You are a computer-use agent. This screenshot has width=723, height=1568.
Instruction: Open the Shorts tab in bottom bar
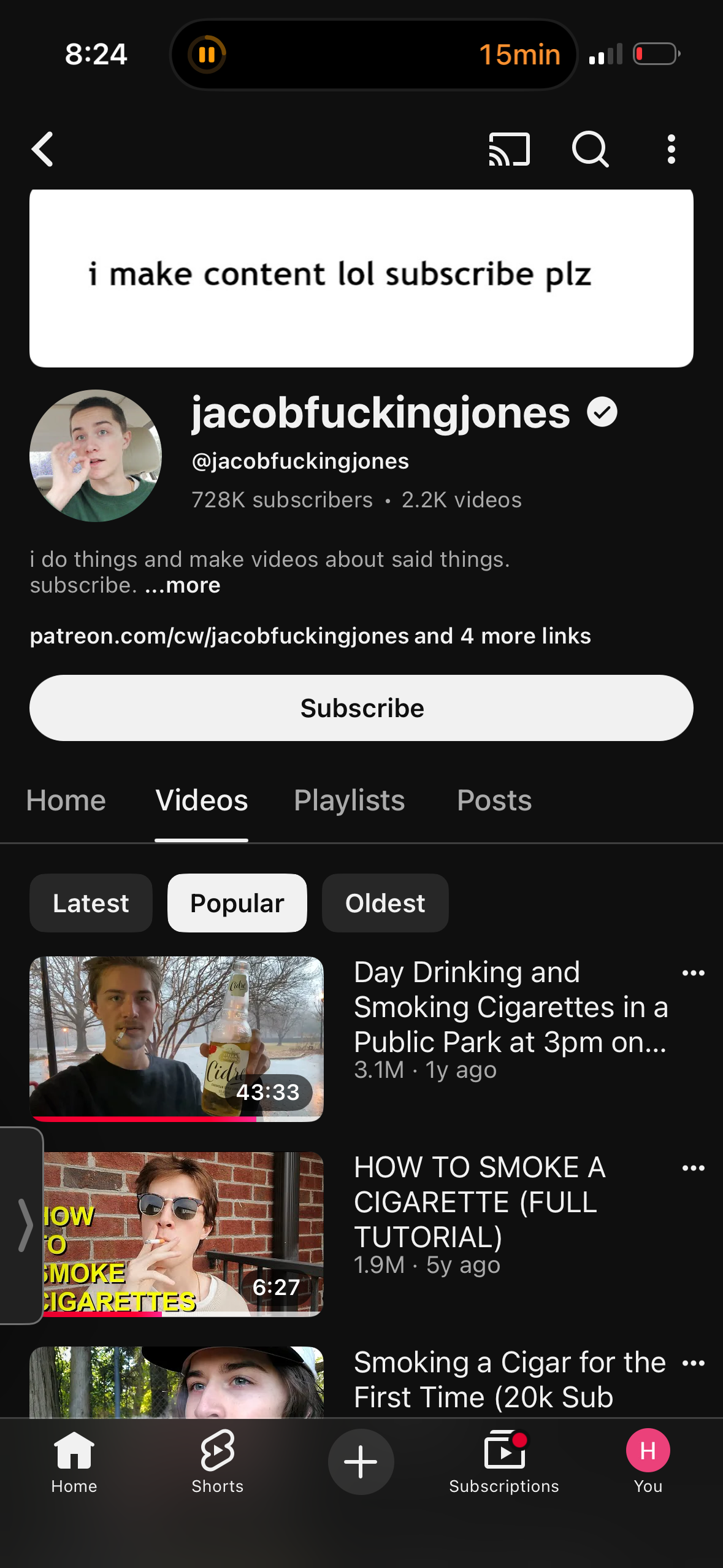[x=218, y=1461]
